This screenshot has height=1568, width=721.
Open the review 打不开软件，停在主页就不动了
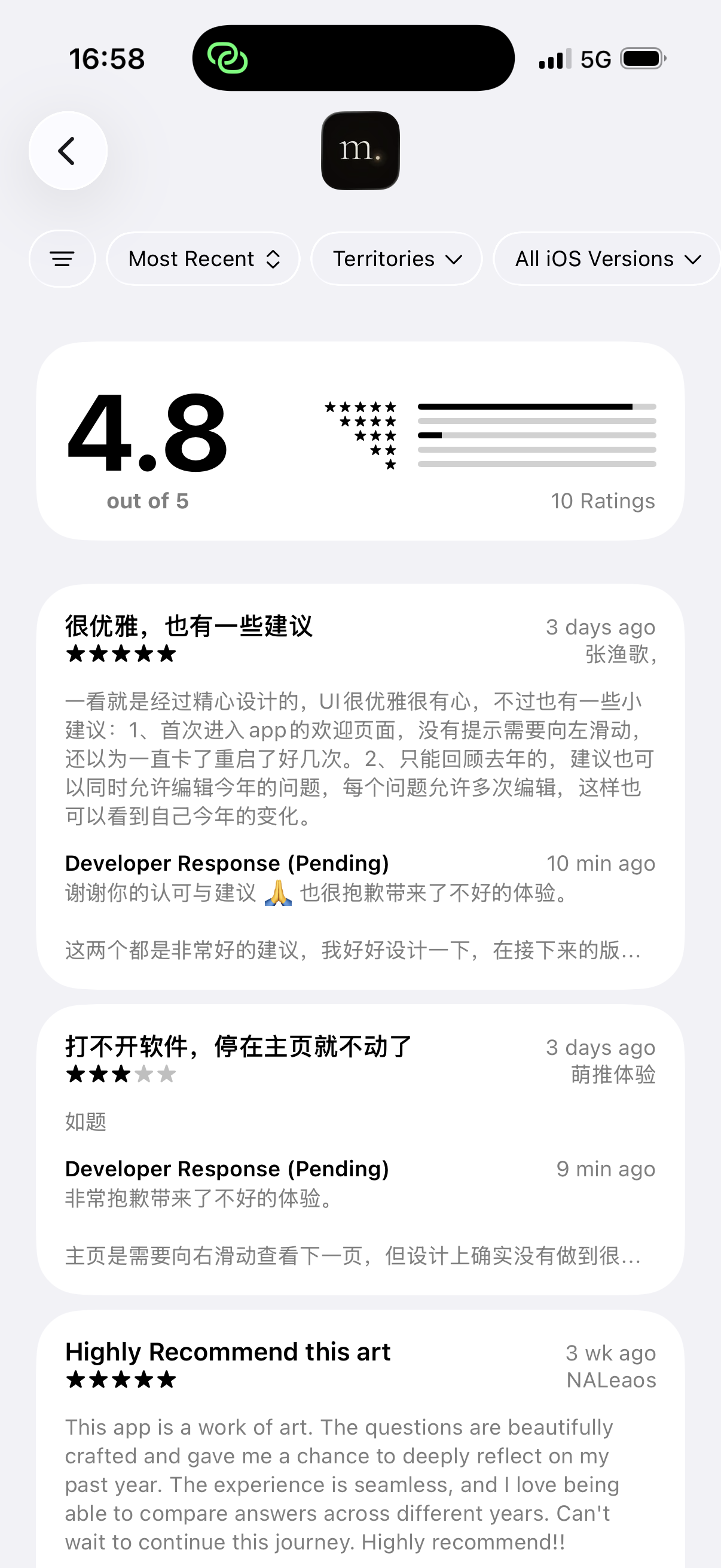[x=239, y=1047]
